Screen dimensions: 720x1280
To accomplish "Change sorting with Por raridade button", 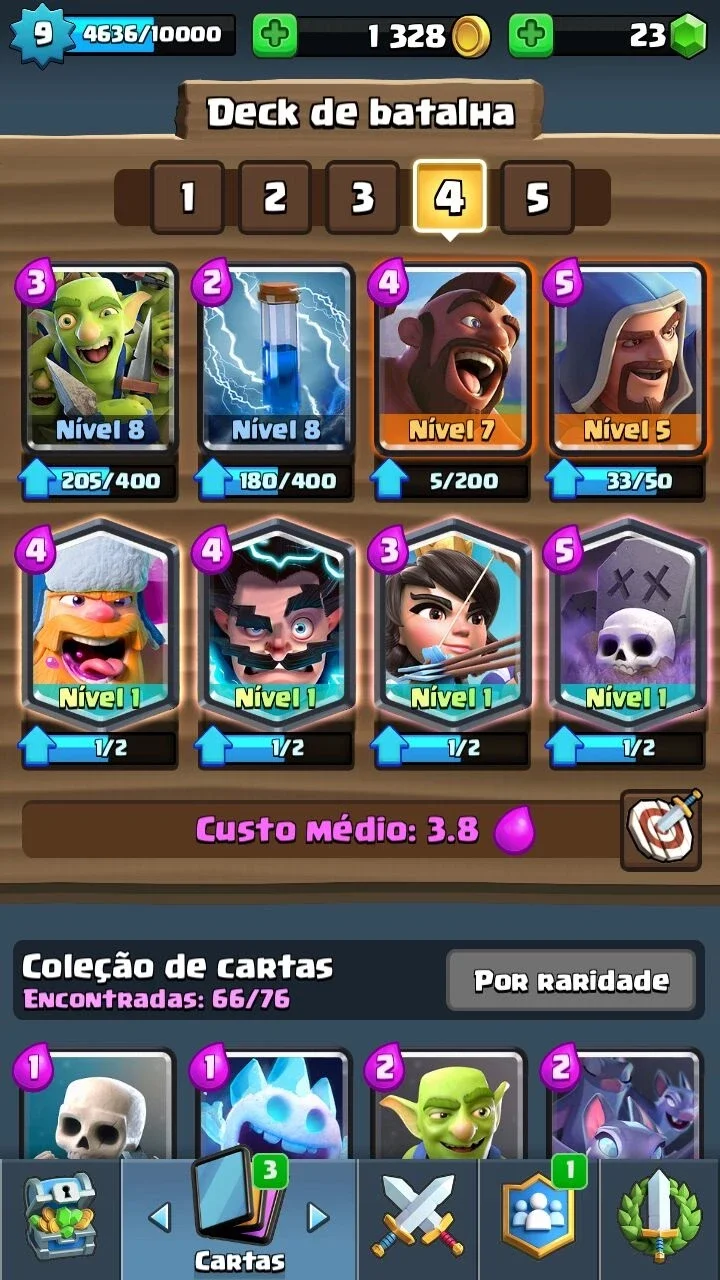I will [571, 980].
